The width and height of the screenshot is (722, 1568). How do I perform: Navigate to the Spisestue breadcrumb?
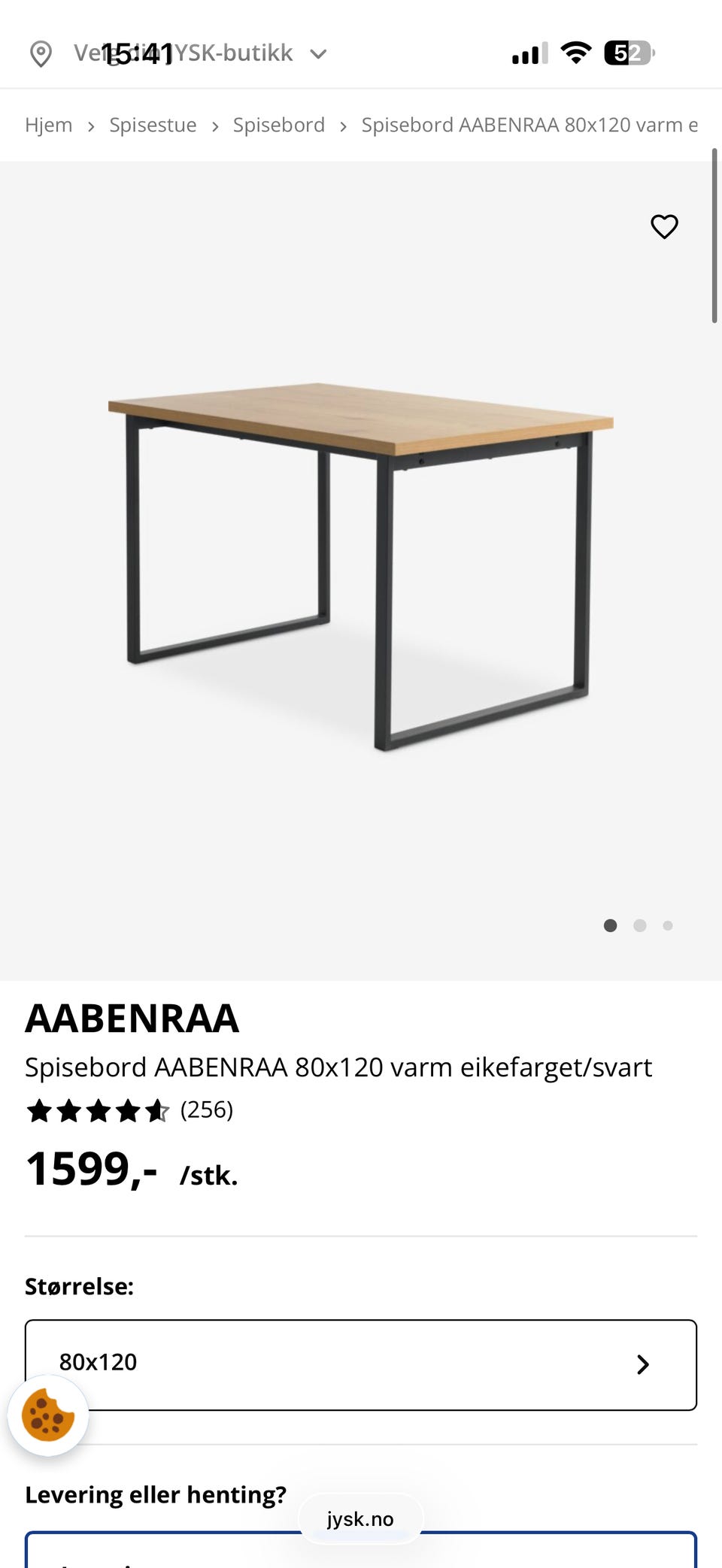click(x=153, y=125)
